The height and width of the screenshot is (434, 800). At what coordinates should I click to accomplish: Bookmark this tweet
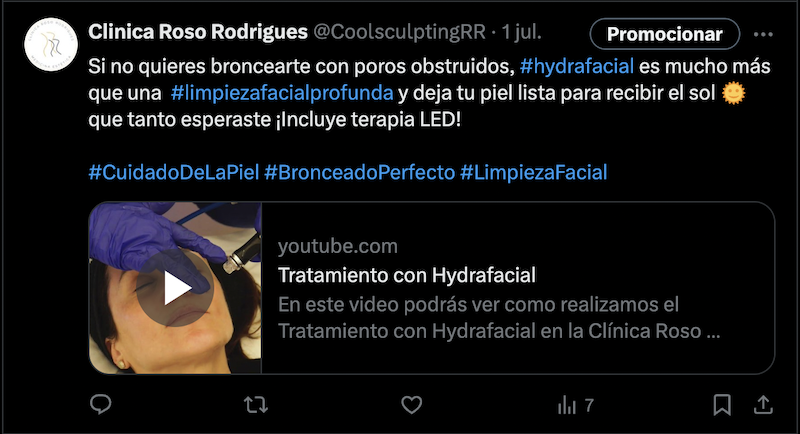pos(722,405)
